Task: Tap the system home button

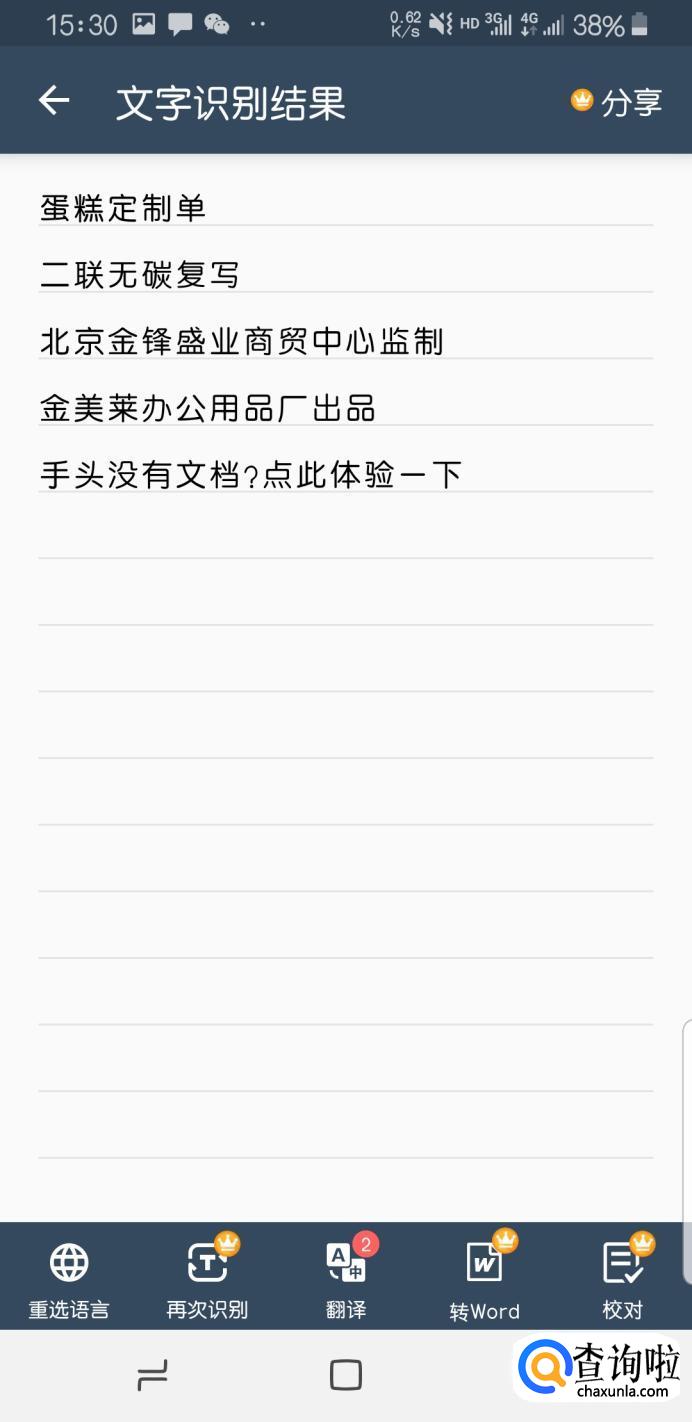Action: coord(345,1375)
